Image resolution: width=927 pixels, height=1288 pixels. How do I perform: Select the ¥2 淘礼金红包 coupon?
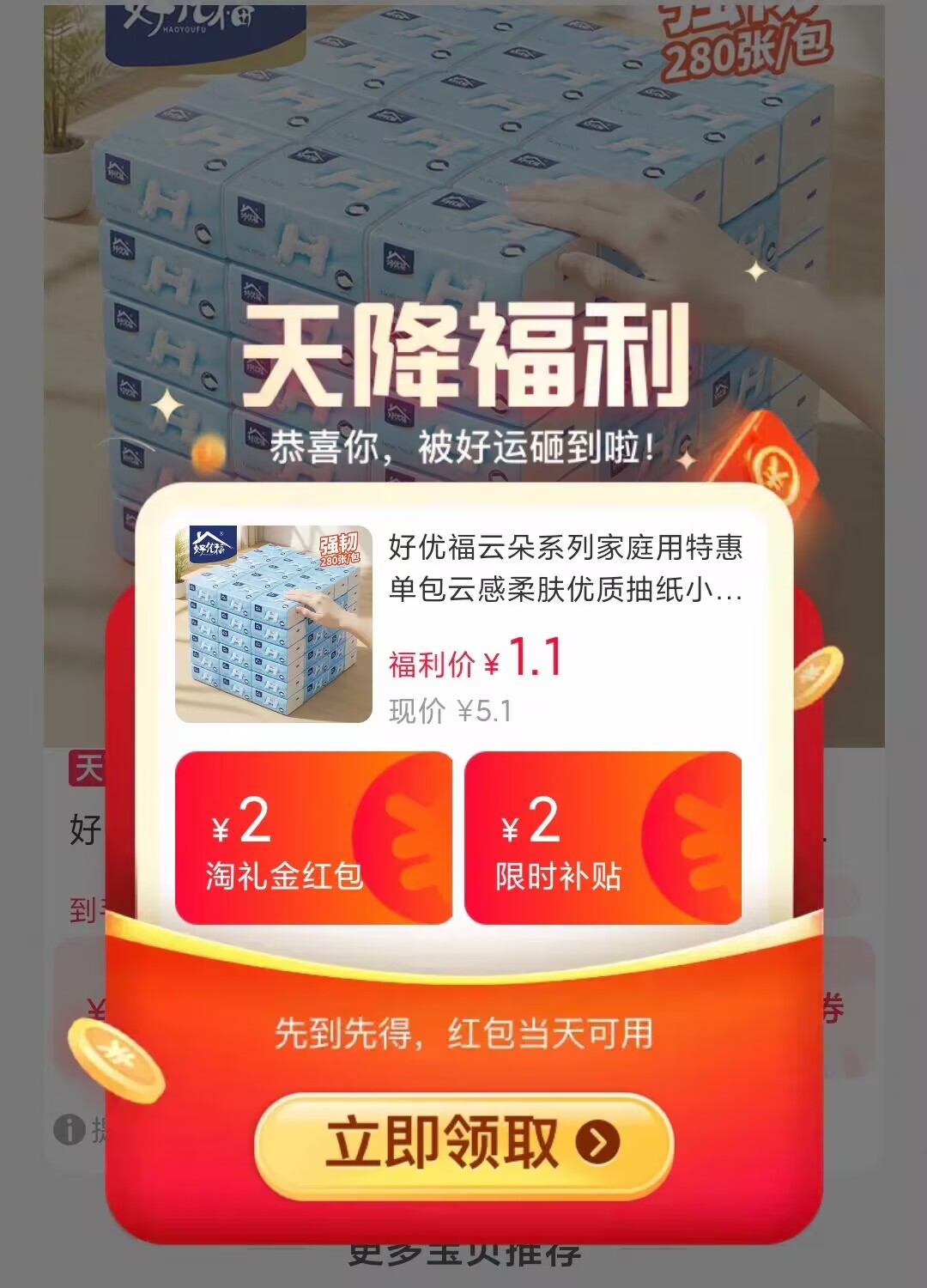[313, 838]
